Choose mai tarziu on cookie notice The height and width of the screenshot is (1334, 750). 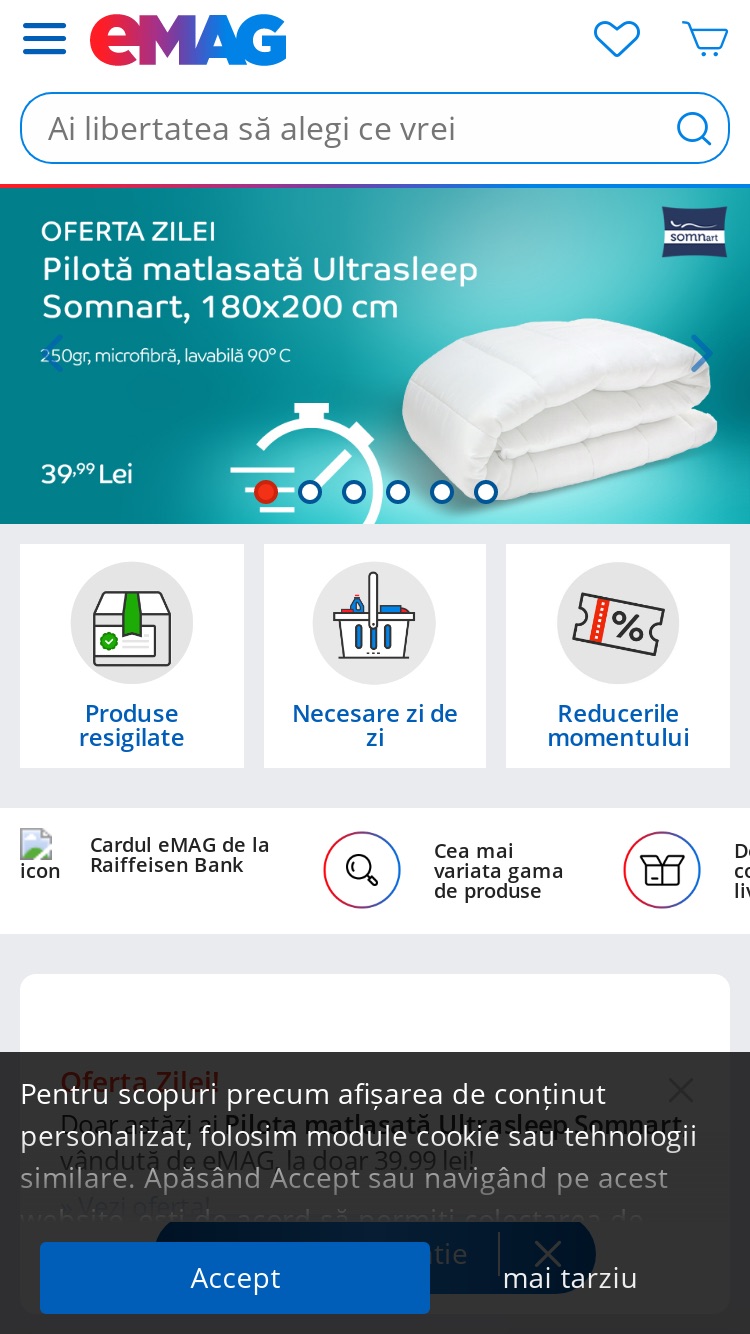click(570, 1278)
